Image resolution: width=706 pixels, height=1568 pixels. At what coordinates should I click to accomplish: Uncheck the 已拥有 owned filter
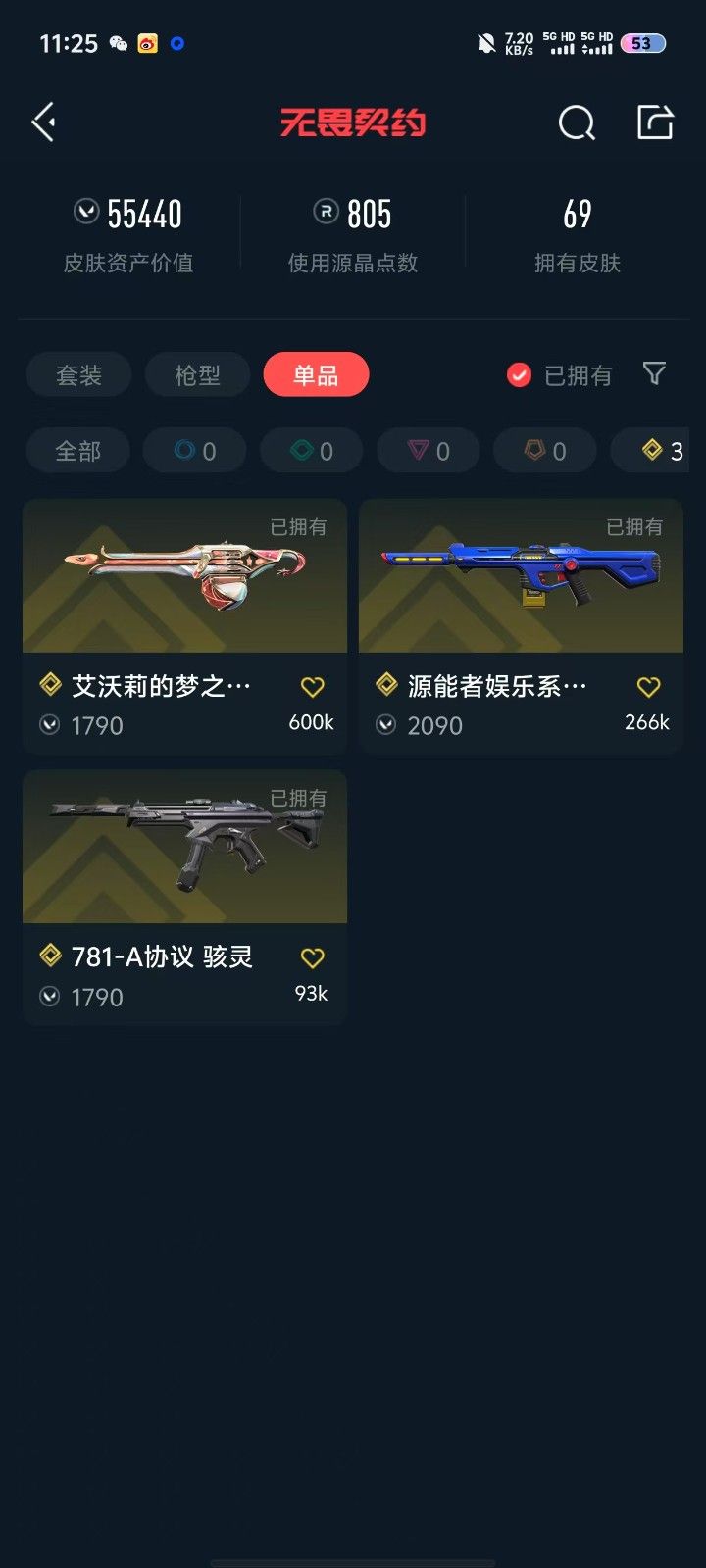pos(518,374)
